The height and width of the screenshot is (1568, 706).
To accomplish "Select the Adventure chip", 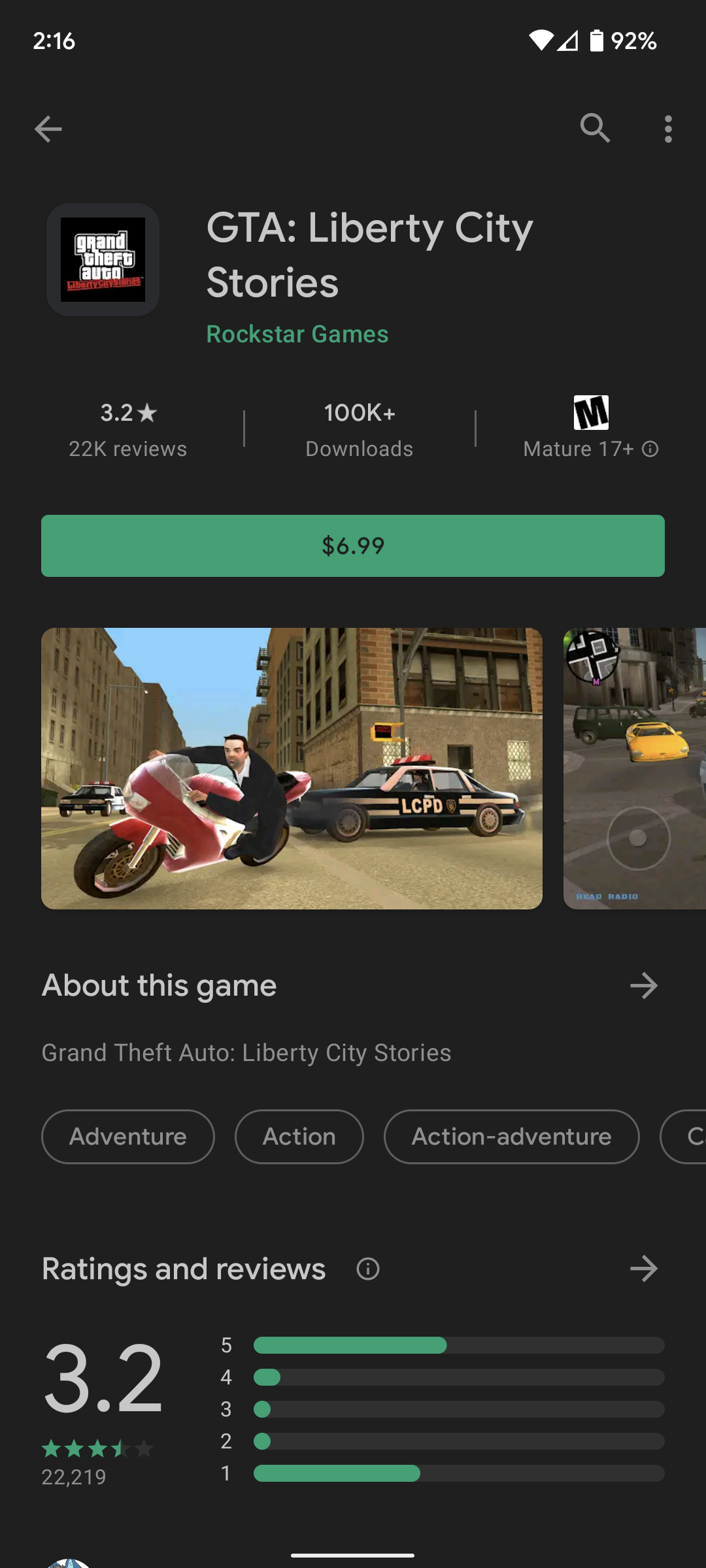I will click(128, 1137).
